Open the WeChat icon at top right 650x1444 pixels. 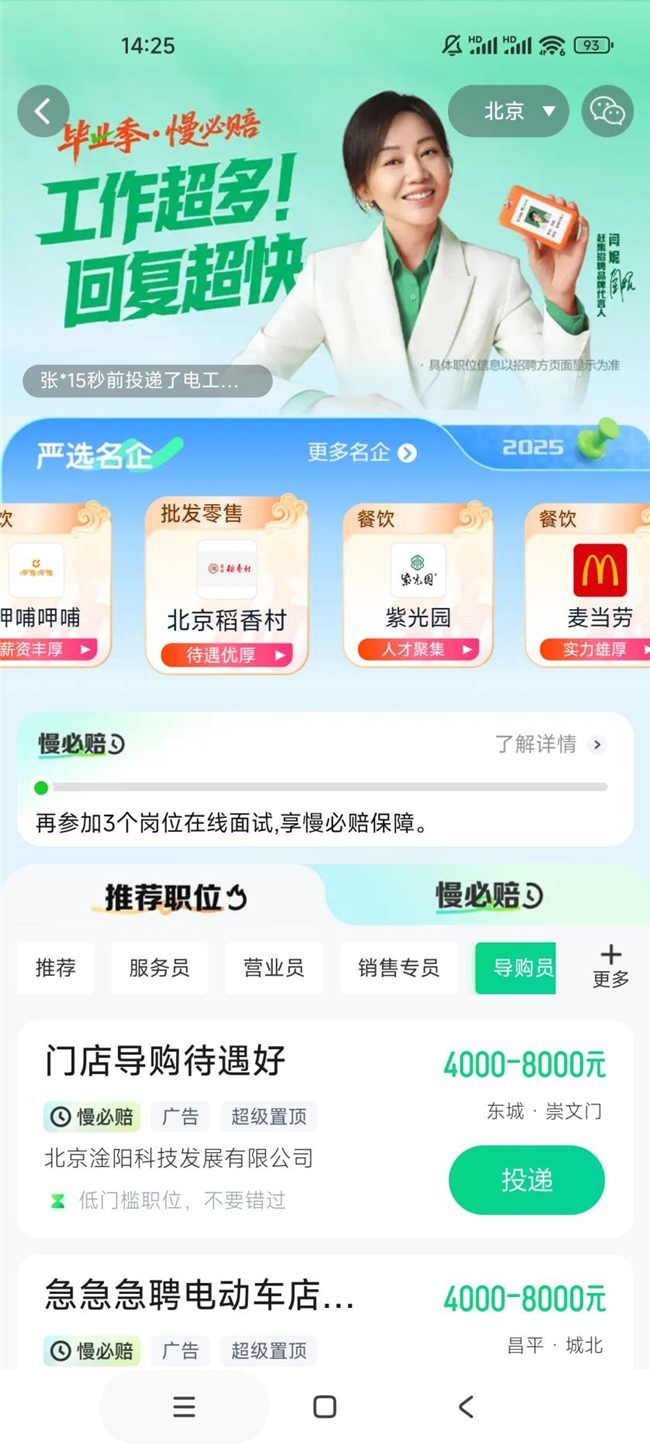(608, 111)
